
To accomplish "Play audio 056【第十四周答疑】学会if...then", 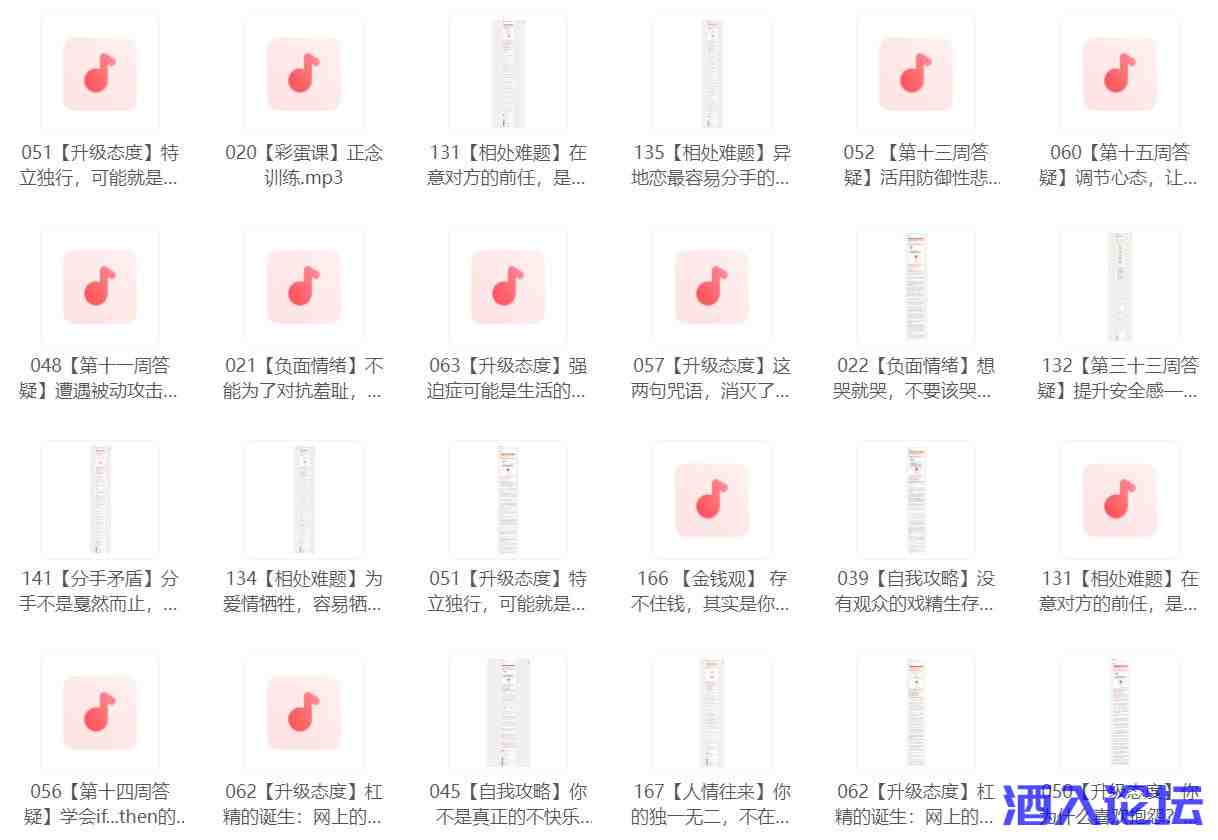I will (99, 712).
